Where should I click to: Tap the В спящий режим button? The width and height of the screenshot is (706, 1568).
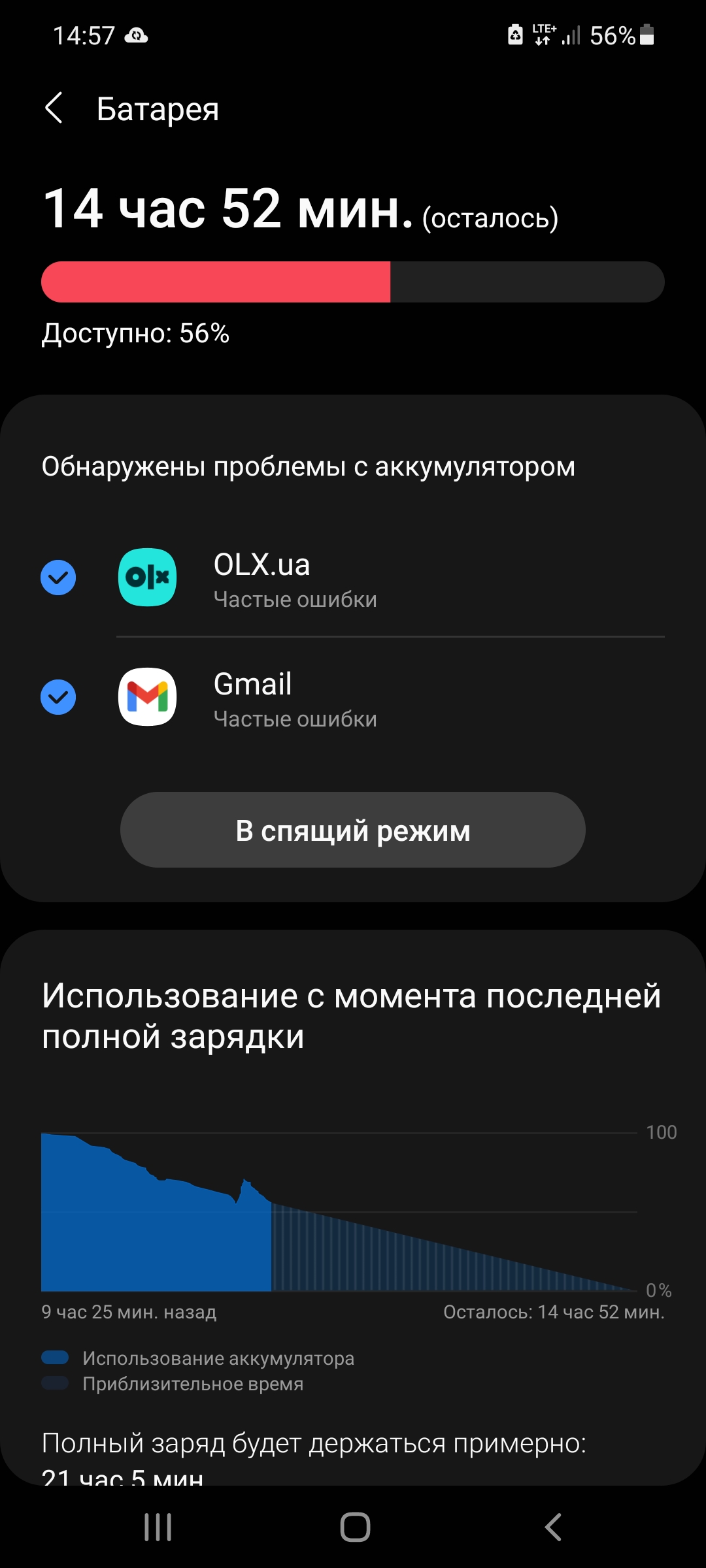pyautogui.click(x=353, y=830)
